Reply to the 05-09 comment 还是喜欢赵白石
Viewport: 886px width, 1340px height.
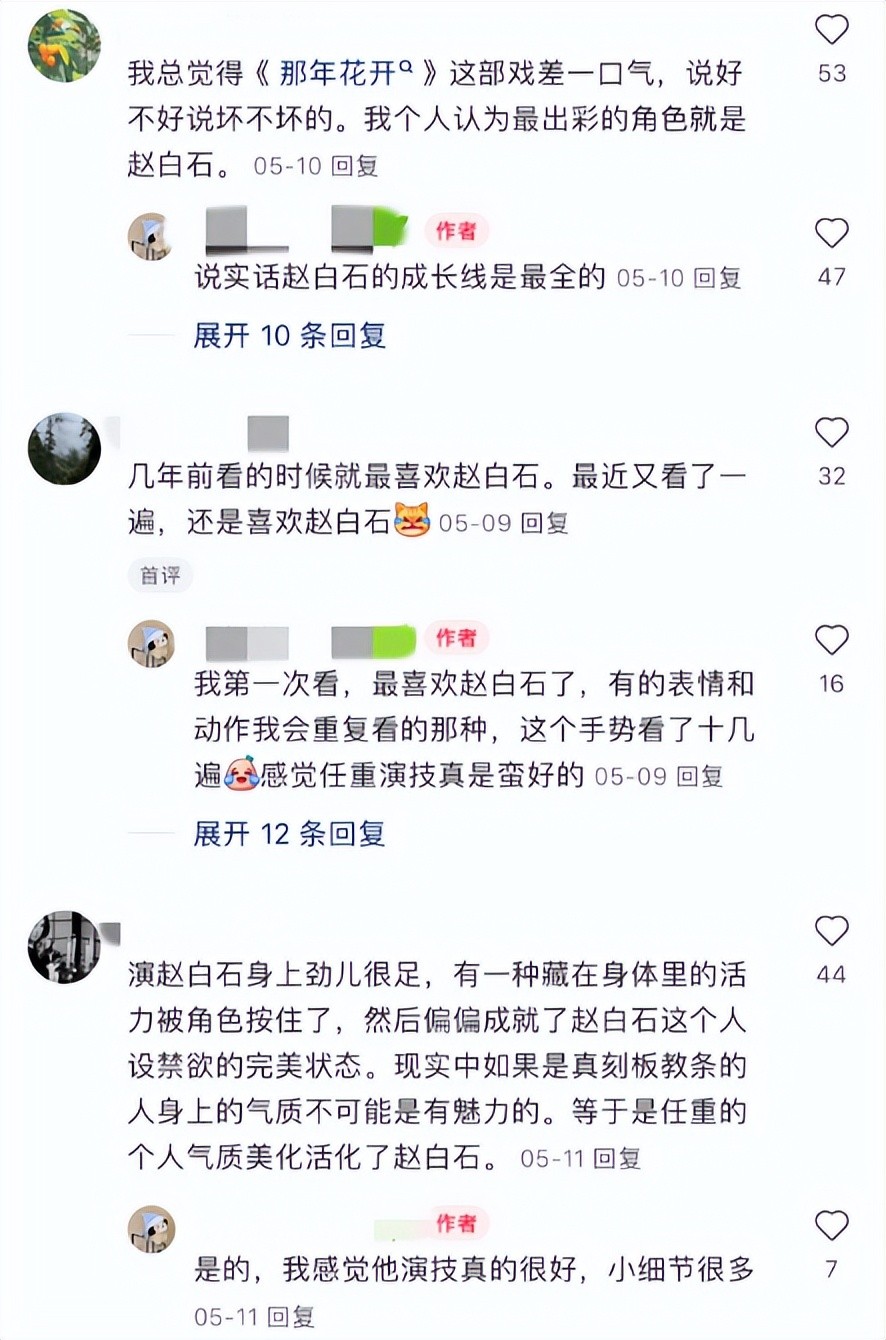pos(544,522)
